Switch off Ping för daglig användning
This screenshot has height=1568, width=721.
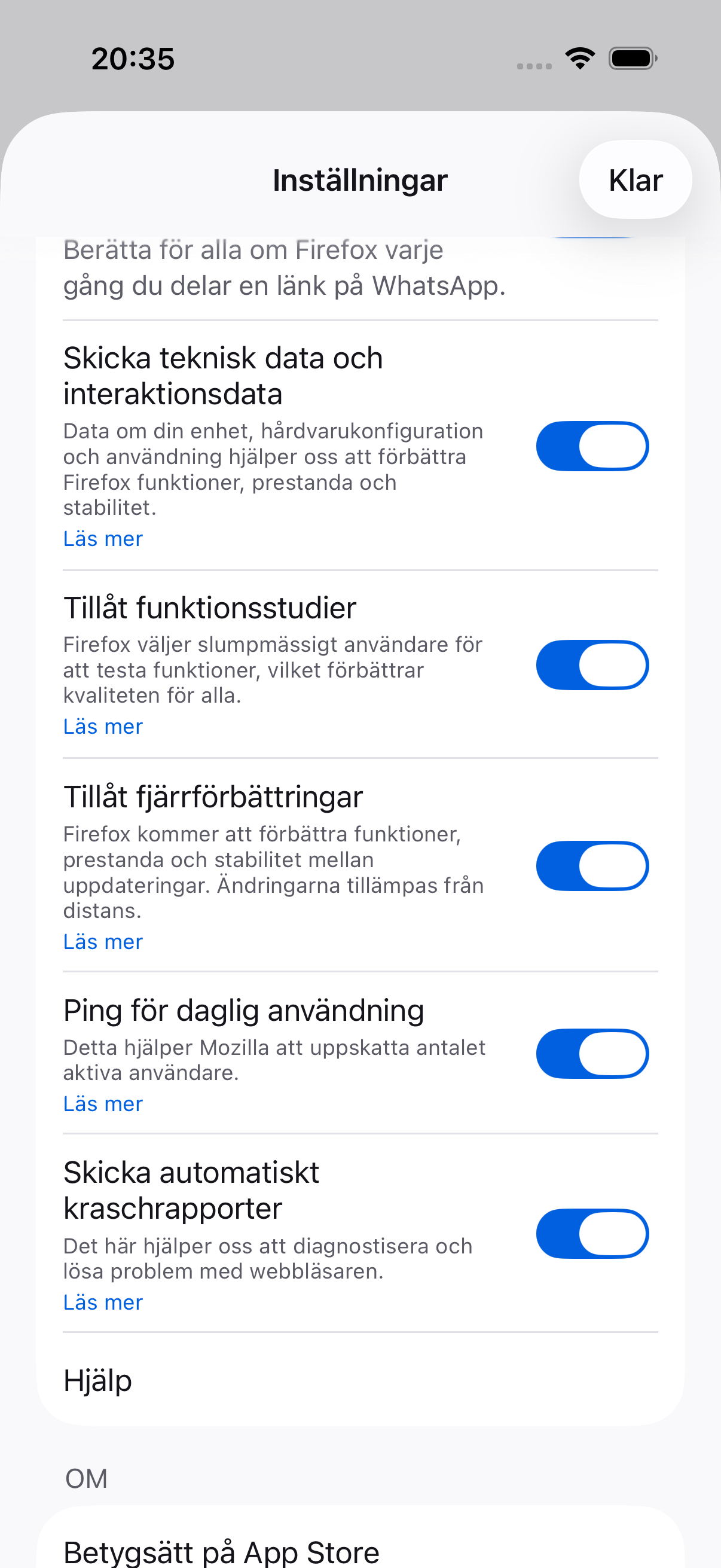[x=592, y=1054]
